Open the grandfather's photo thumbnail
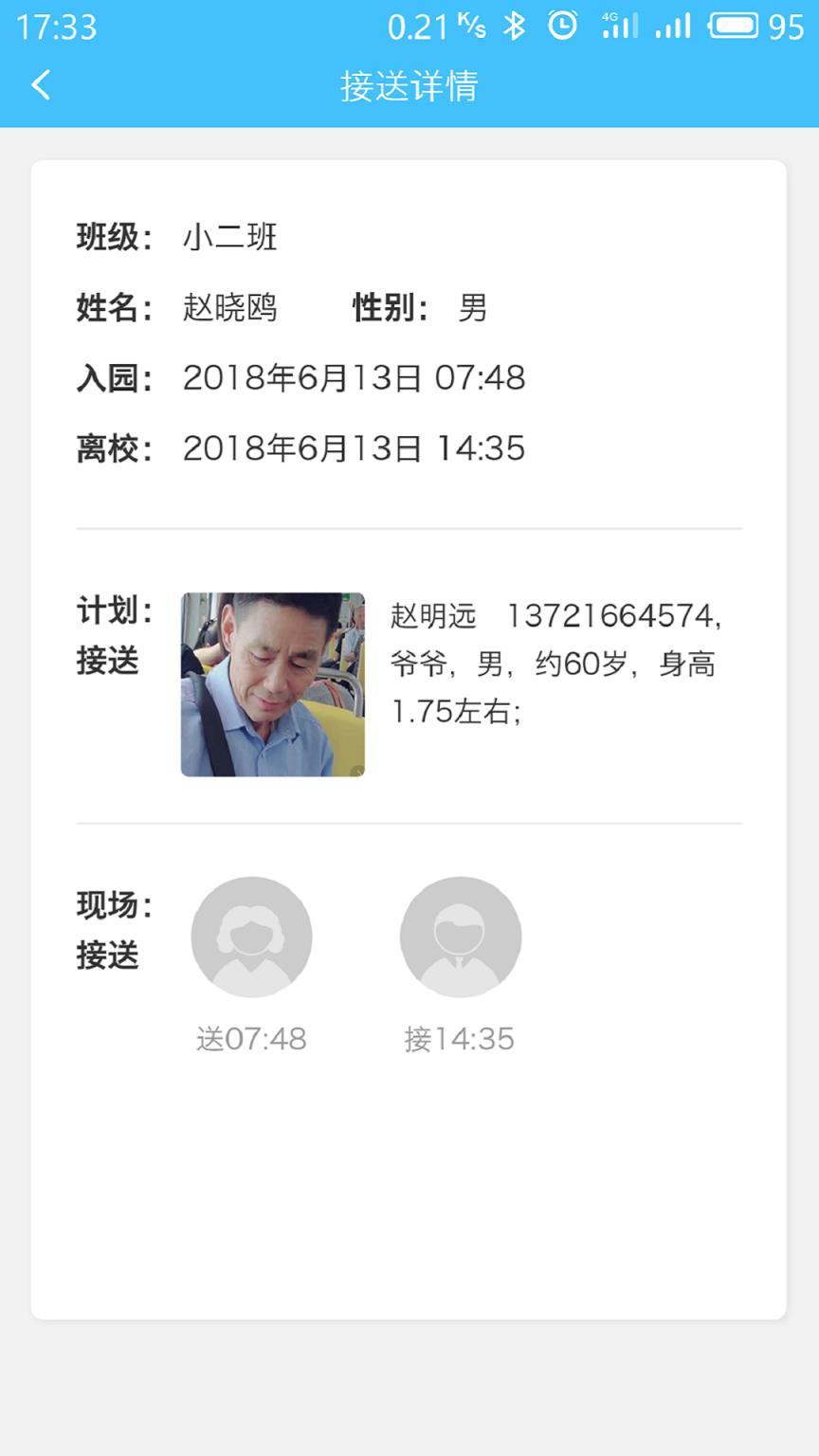 pos(272,682)
